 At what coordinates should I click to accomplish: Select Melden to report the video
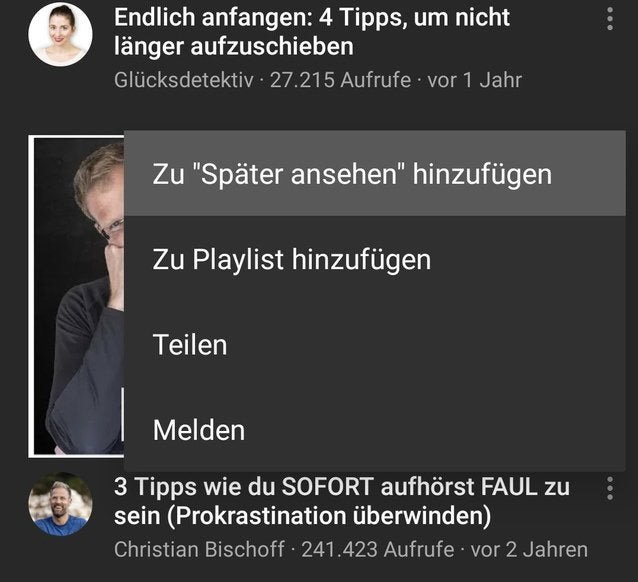(199, 431)
